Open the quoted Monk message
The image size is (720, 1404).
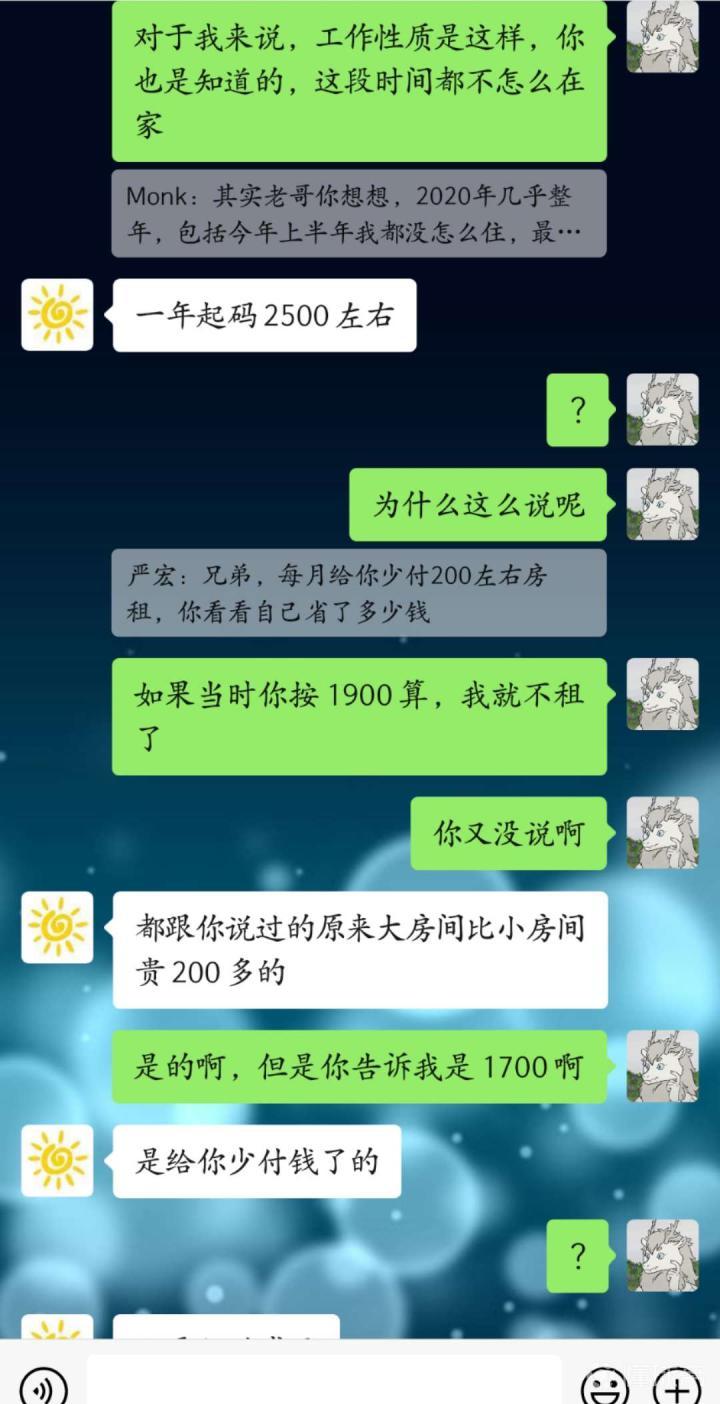pyautogui.click(x=359, y=214)
